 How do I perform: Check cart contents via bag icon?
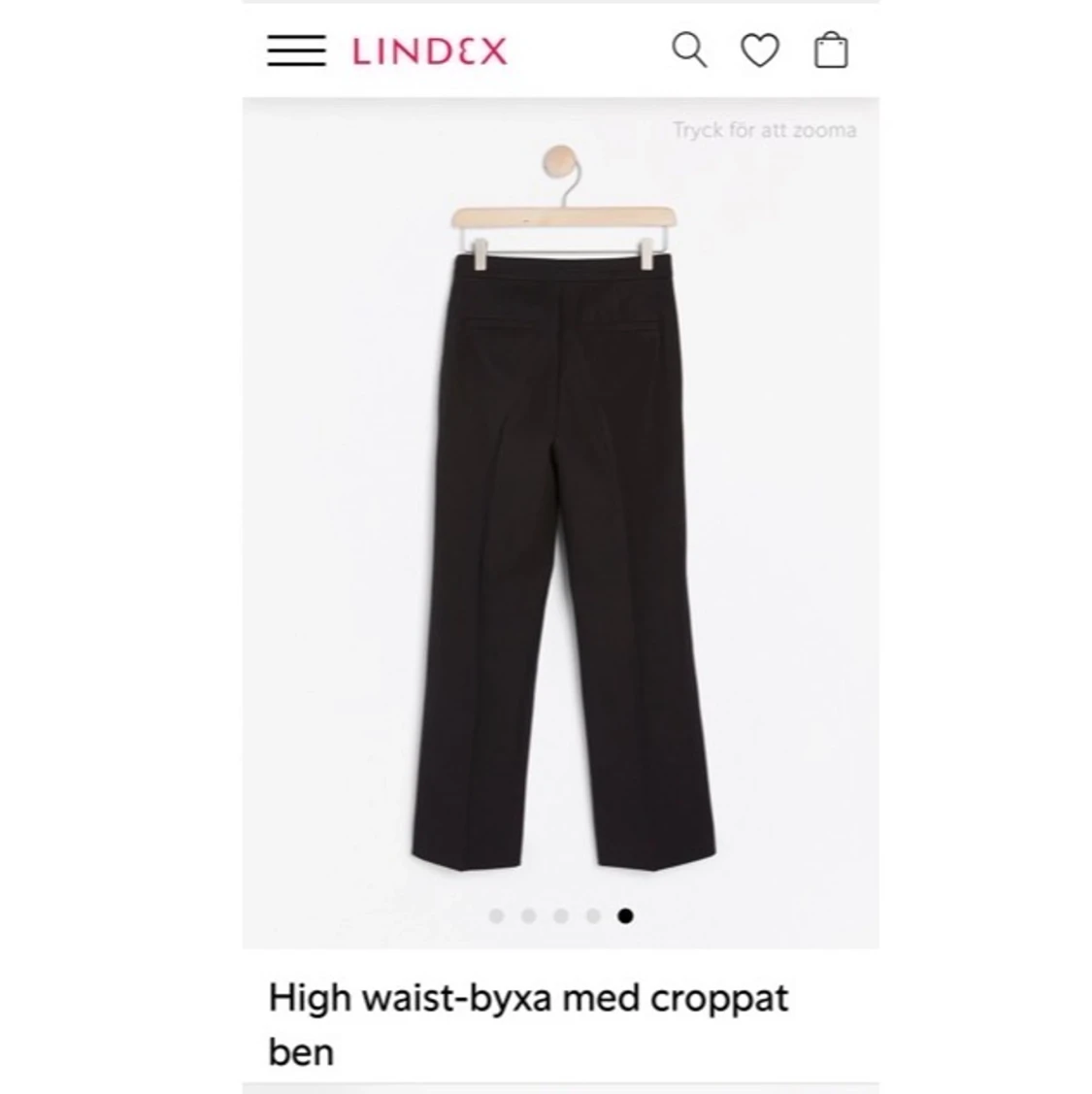click(x=830, y=50)
